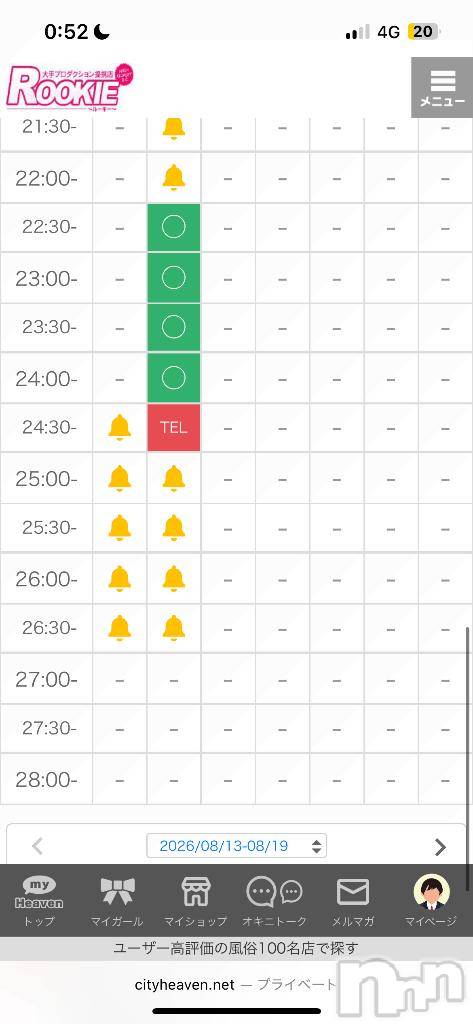Open the 風俗100名店 search banner
Screen dimensions: 473x1024
point(236,948)
